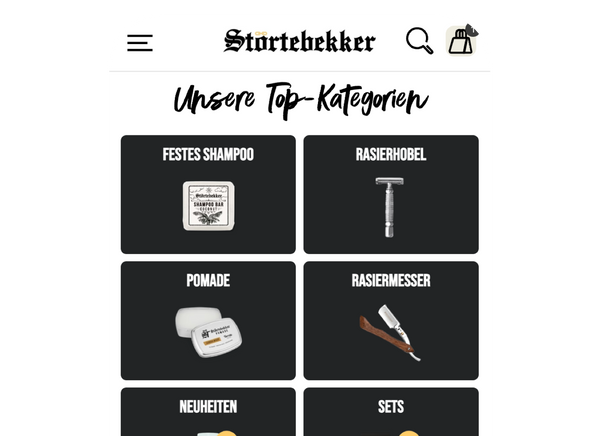The height and width of the screenshot is (436, 600).
Task: Go to the Rasiermesser category
Action: (391, 320)
